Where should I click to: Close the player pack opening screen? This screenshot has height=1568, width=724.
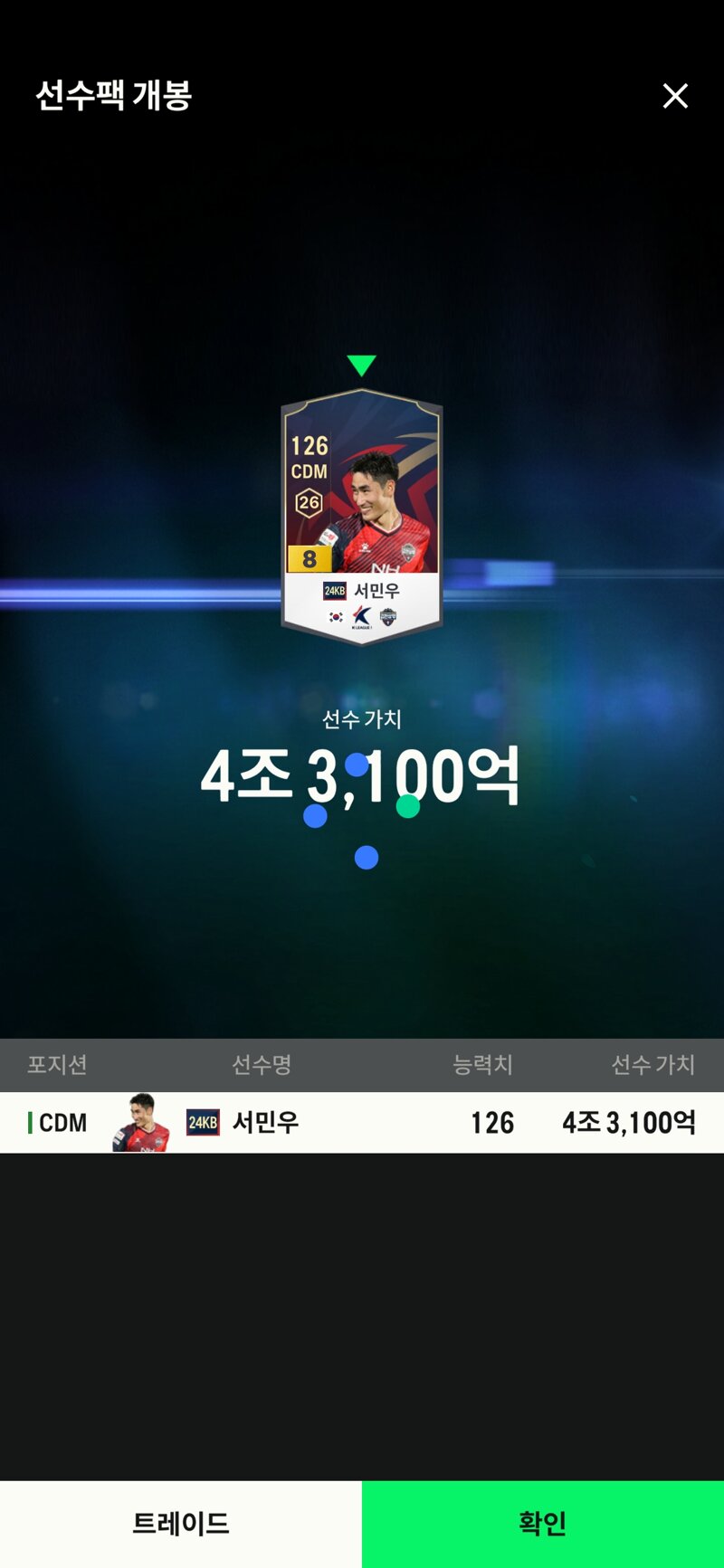pyautogui.click(x=675, y=96)
